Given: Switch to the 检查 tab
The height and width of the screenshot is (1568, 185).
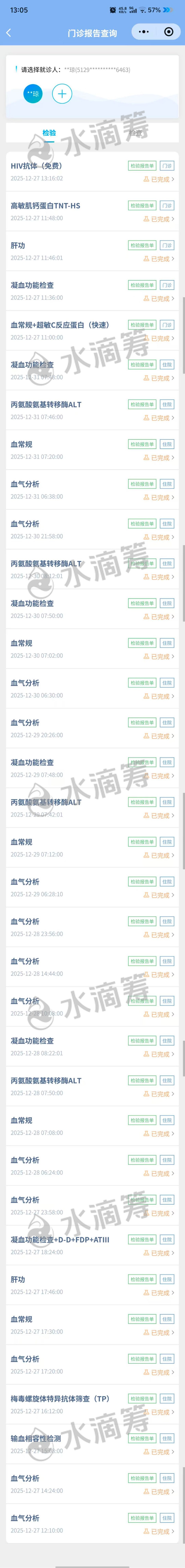Looking at the screenshot, I should pyautogui.click(x=136, y=133).
